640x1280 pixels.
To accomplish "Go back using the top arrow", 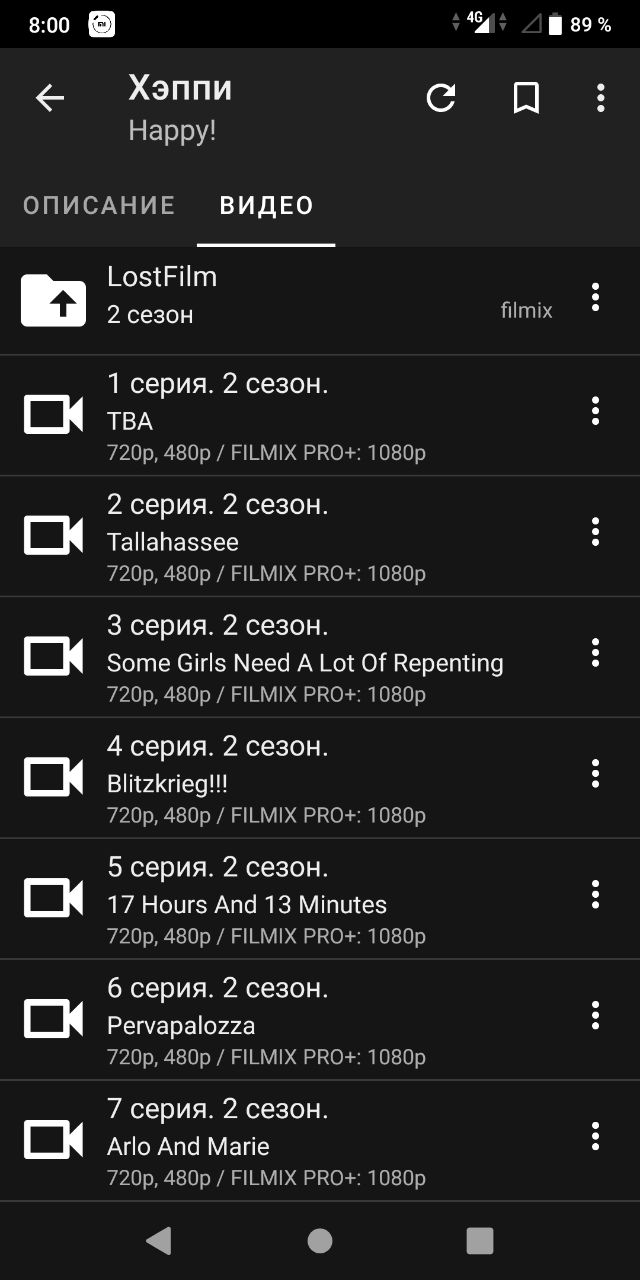I will [x=50, y=97].
